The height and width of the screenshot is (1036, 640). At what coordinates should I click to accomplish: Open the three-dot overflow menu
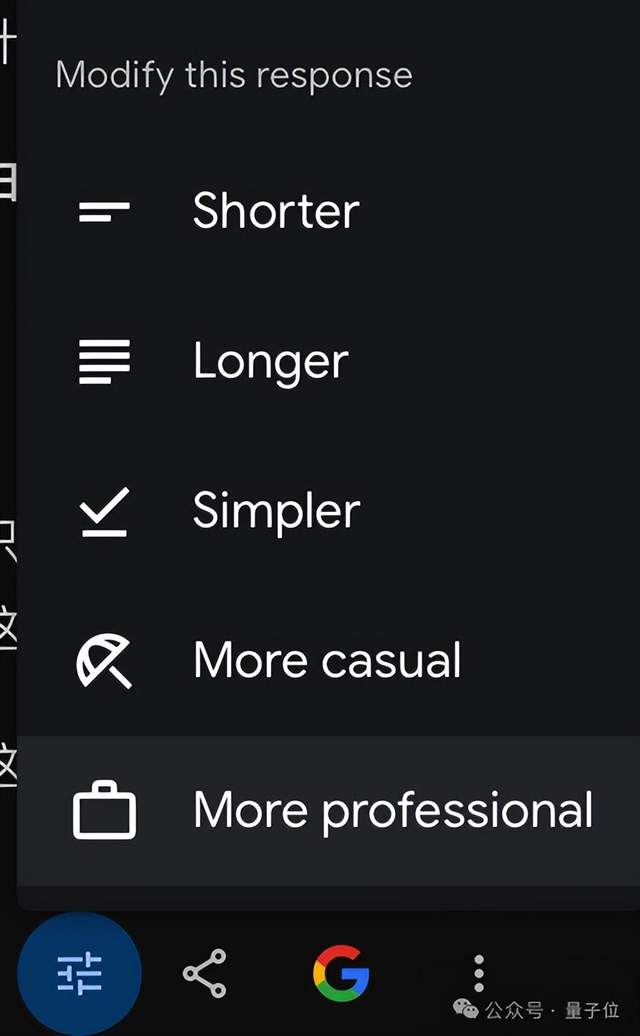(479, 973)
